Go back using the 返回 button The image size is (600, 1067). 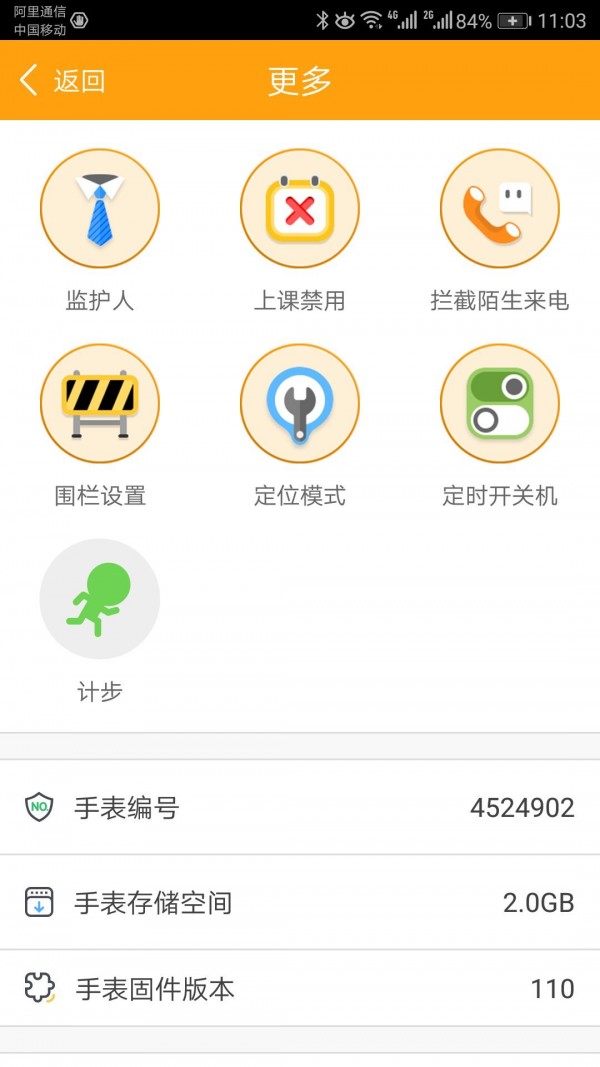[62, 81]
